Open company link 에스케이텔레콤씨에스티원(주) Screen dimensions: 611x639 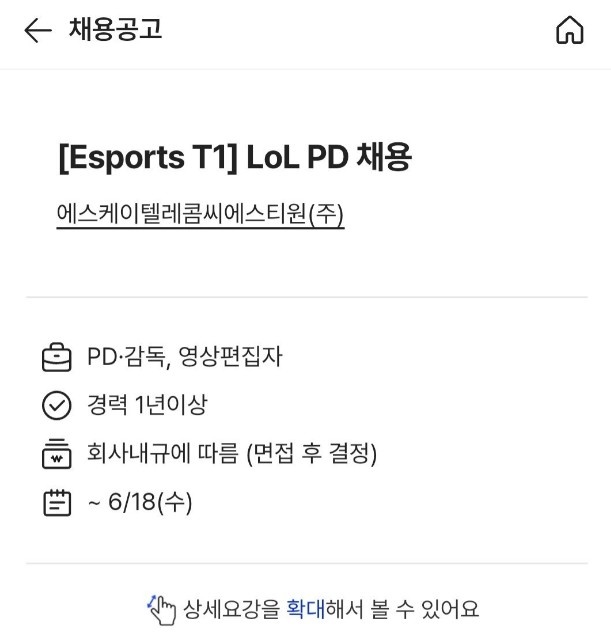200,214
